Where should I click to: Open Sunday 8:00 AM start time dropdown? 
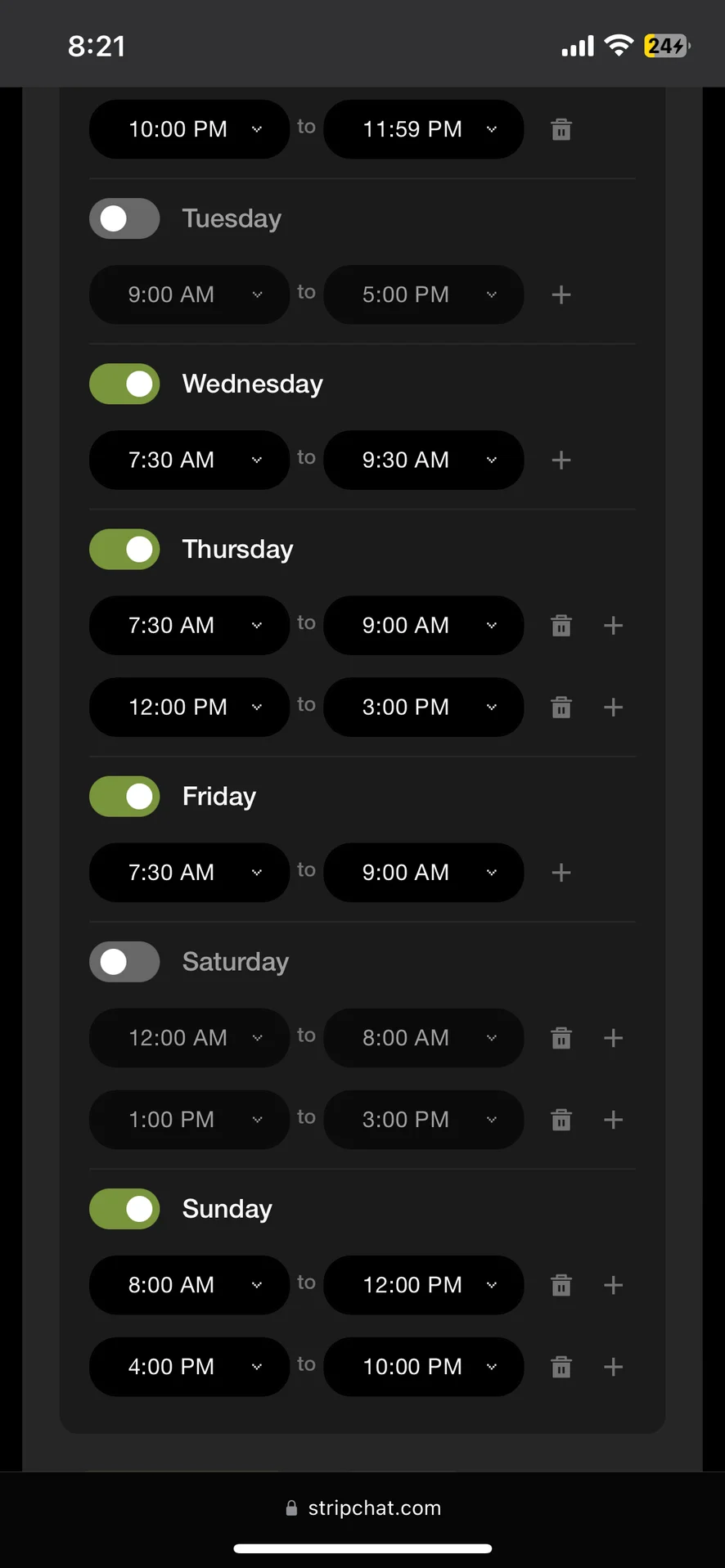[x=189, y=1285]
